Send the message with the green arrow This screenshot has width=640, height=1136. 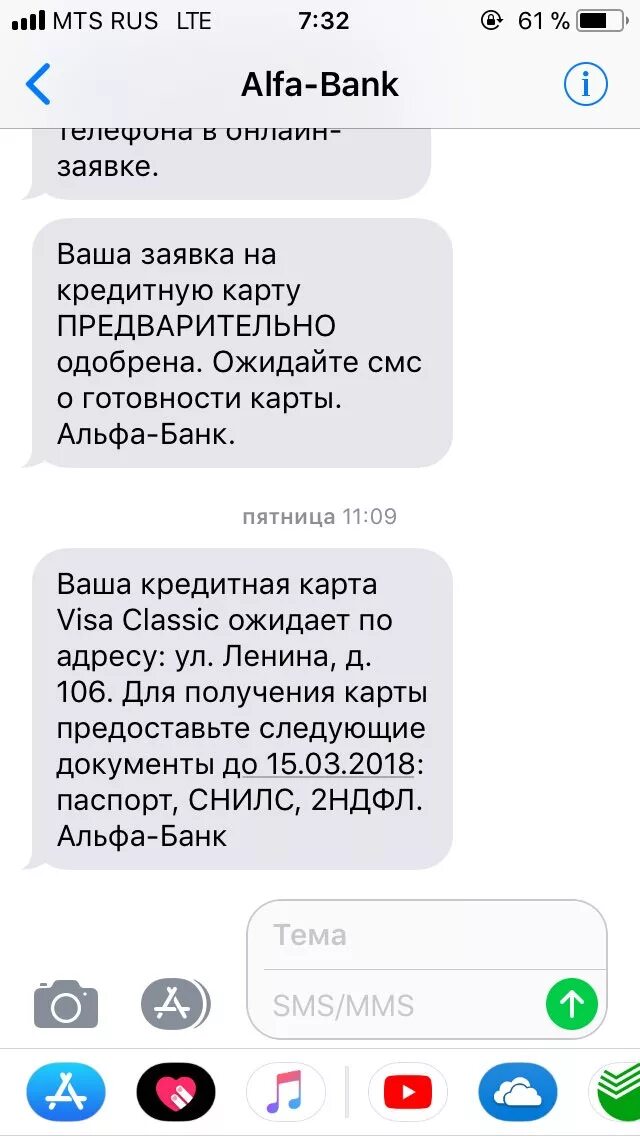coord(571,1004)
